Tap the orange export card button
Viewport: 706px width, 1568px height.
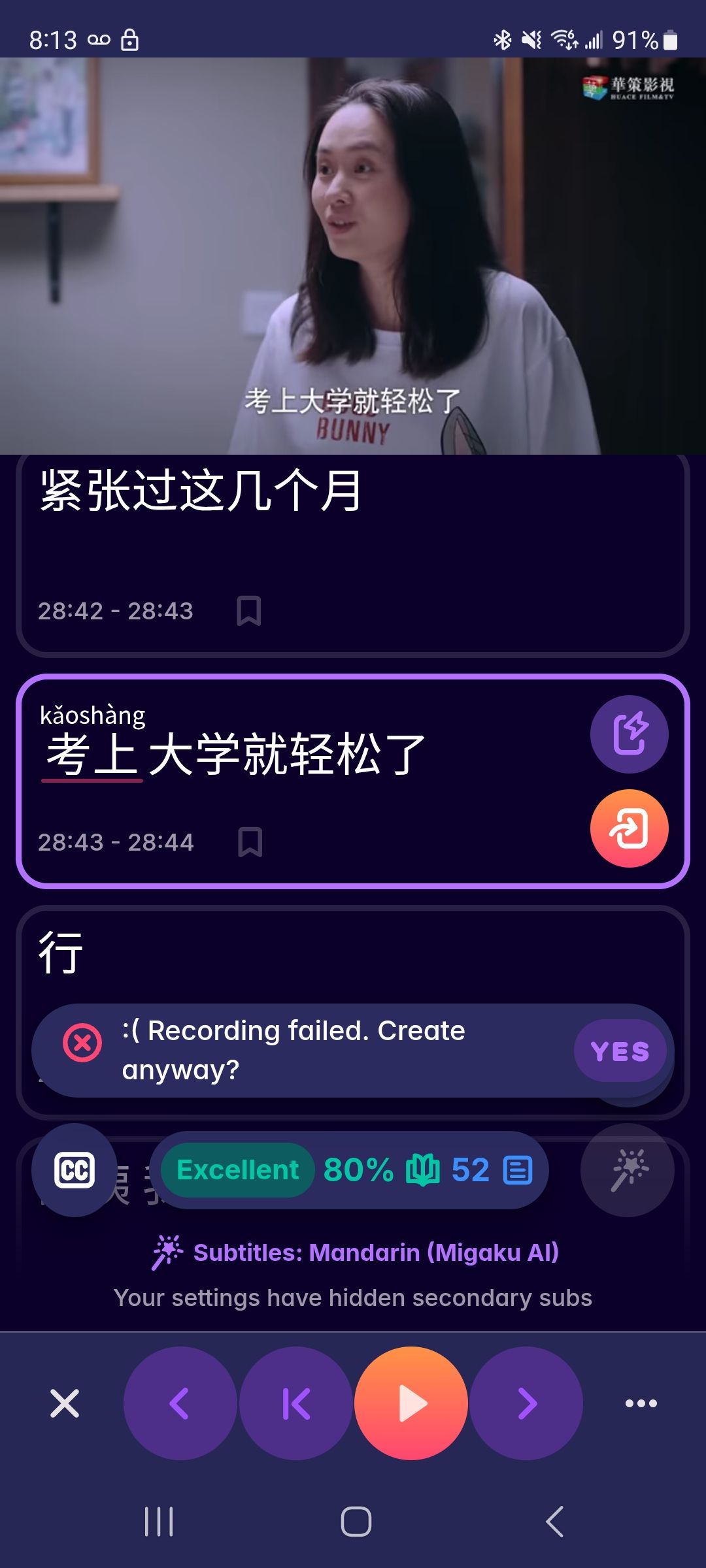(629, 828)
